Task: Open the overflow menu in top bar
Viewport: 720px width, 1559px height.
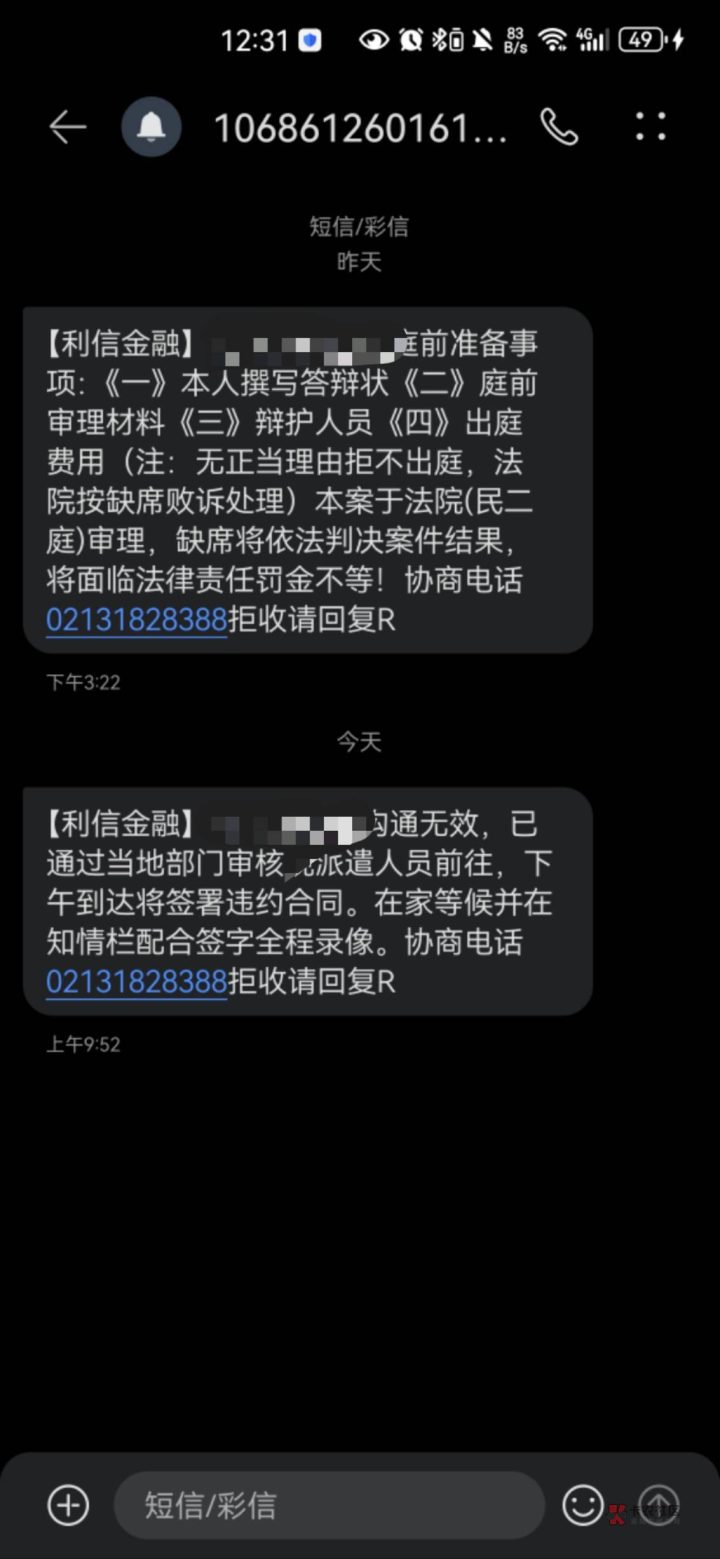Action: click(x=651, y=127)
